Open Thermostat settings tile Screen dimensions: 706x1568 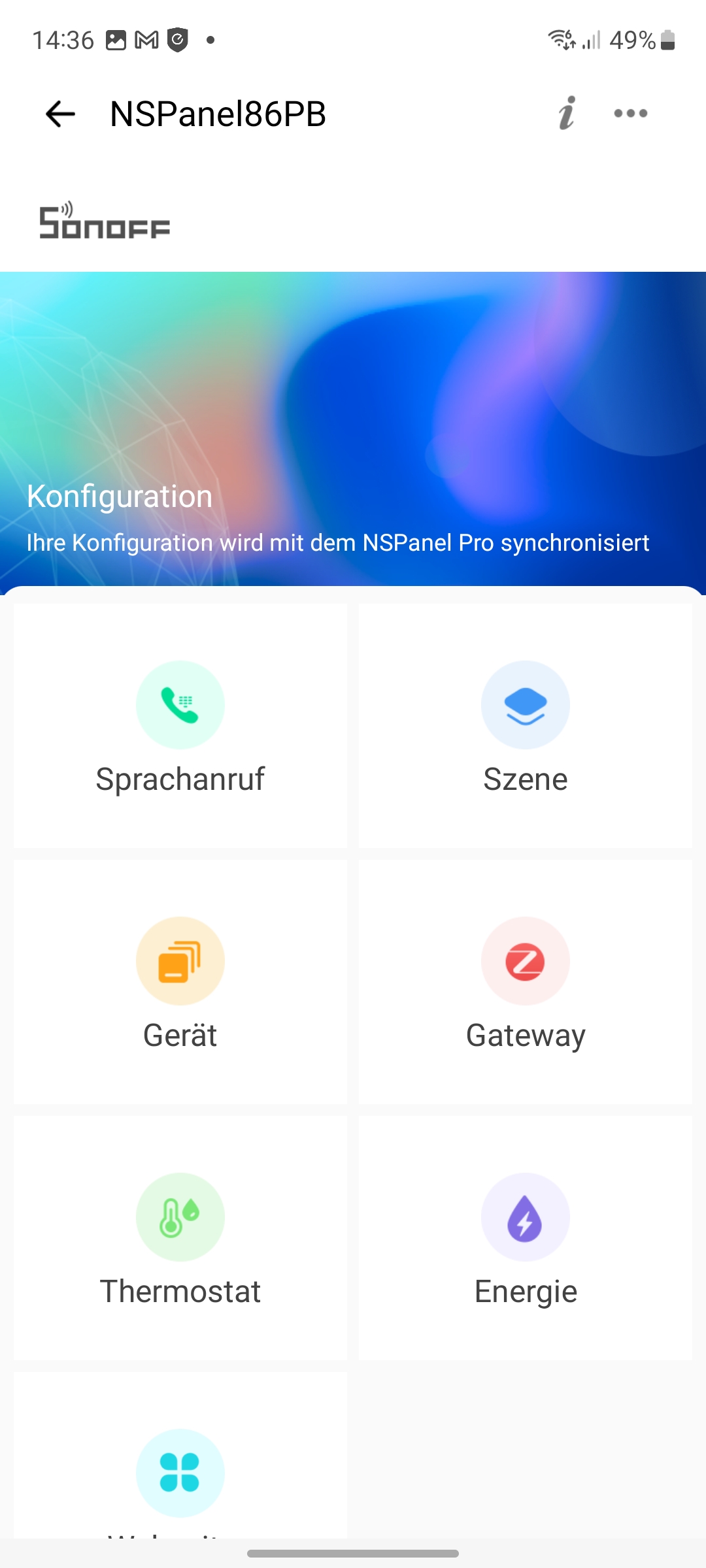pos(180,1237)
